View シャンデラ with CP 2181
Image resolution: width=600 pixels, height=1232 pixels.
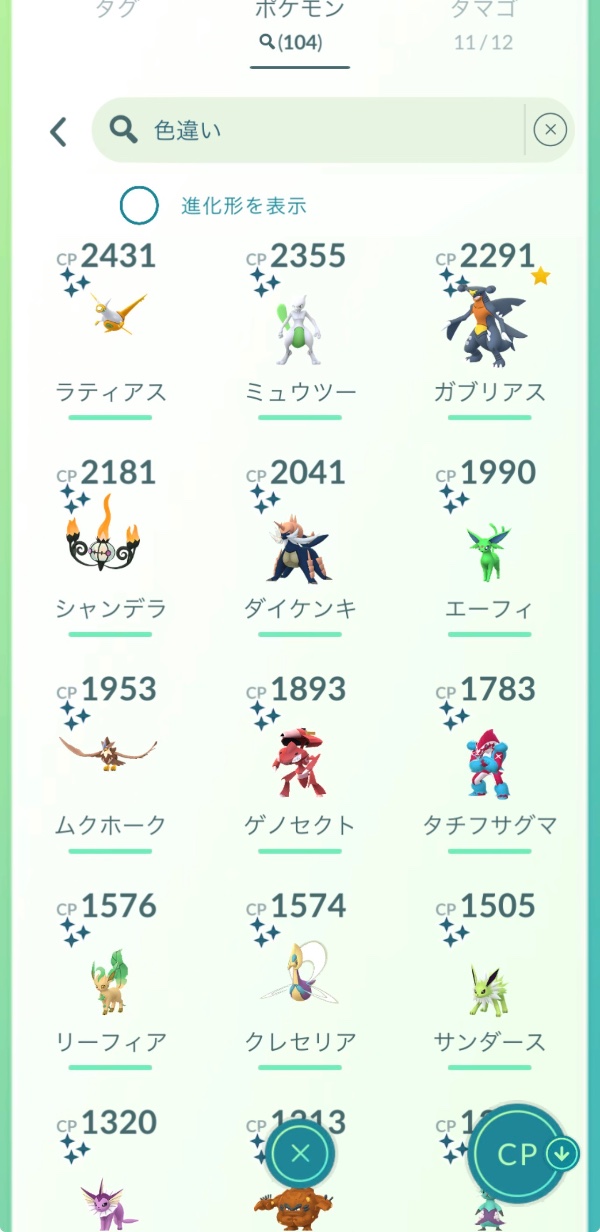click(x=111, y=542)
